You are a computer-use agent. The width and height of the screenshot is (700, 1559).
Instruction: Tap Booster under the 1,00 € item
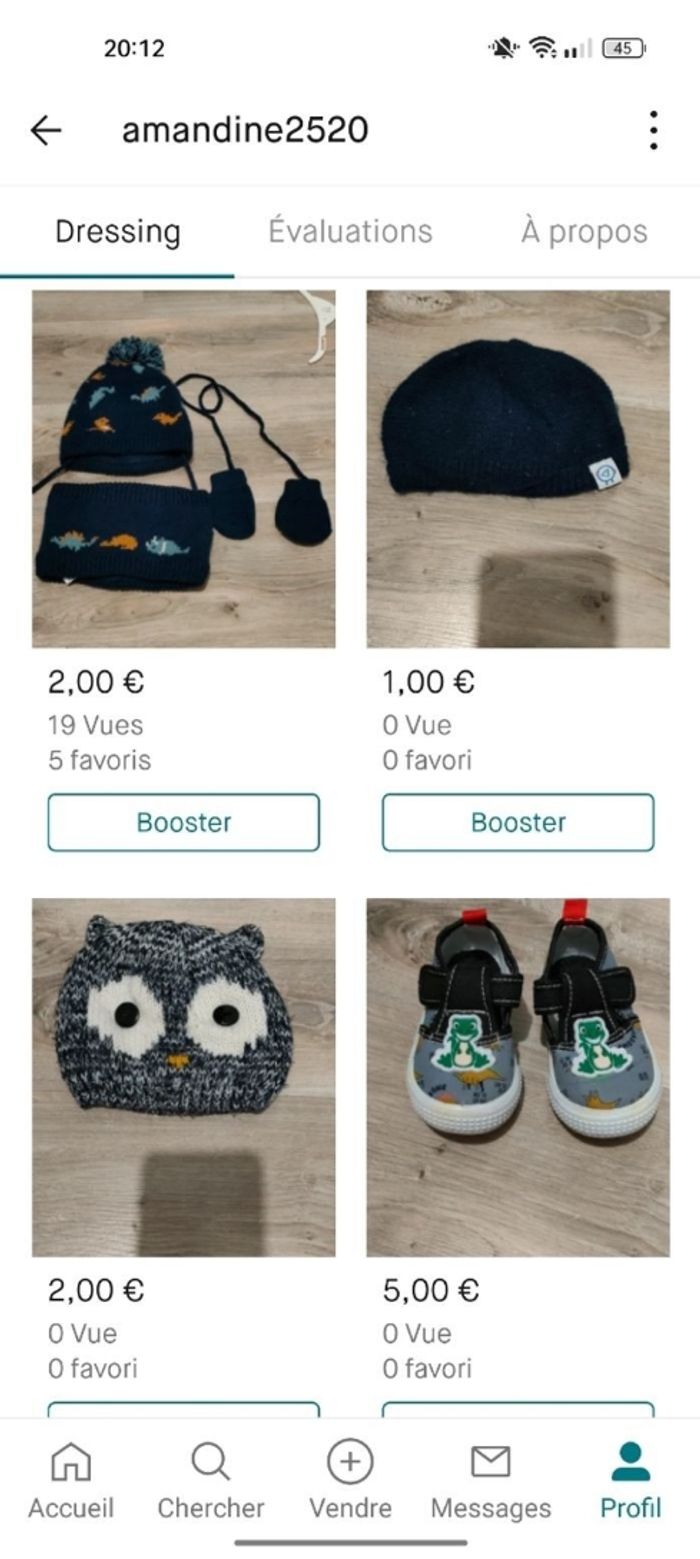tap(518, 822)
